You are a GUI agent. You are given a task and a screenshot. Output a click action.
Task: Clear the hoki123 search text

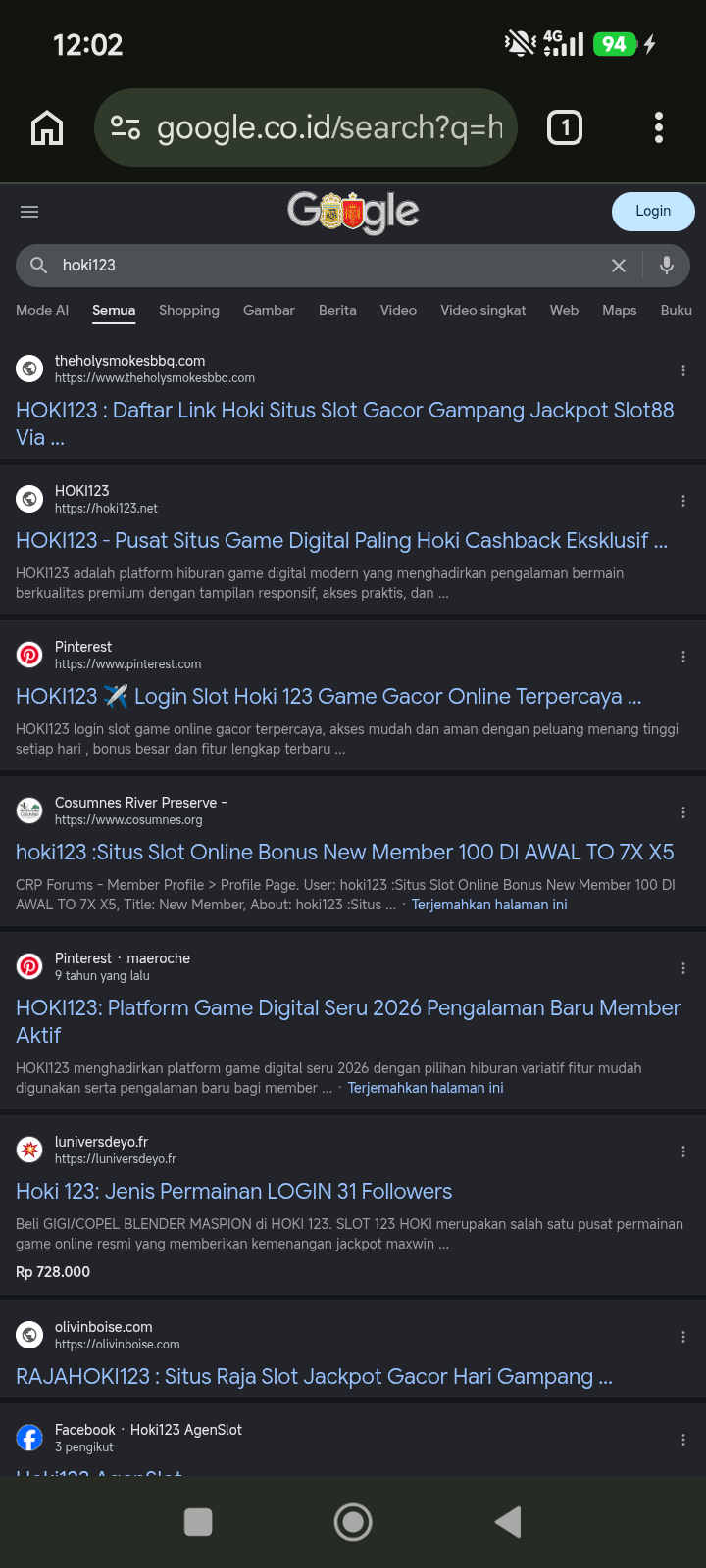[x=619, y=266]
